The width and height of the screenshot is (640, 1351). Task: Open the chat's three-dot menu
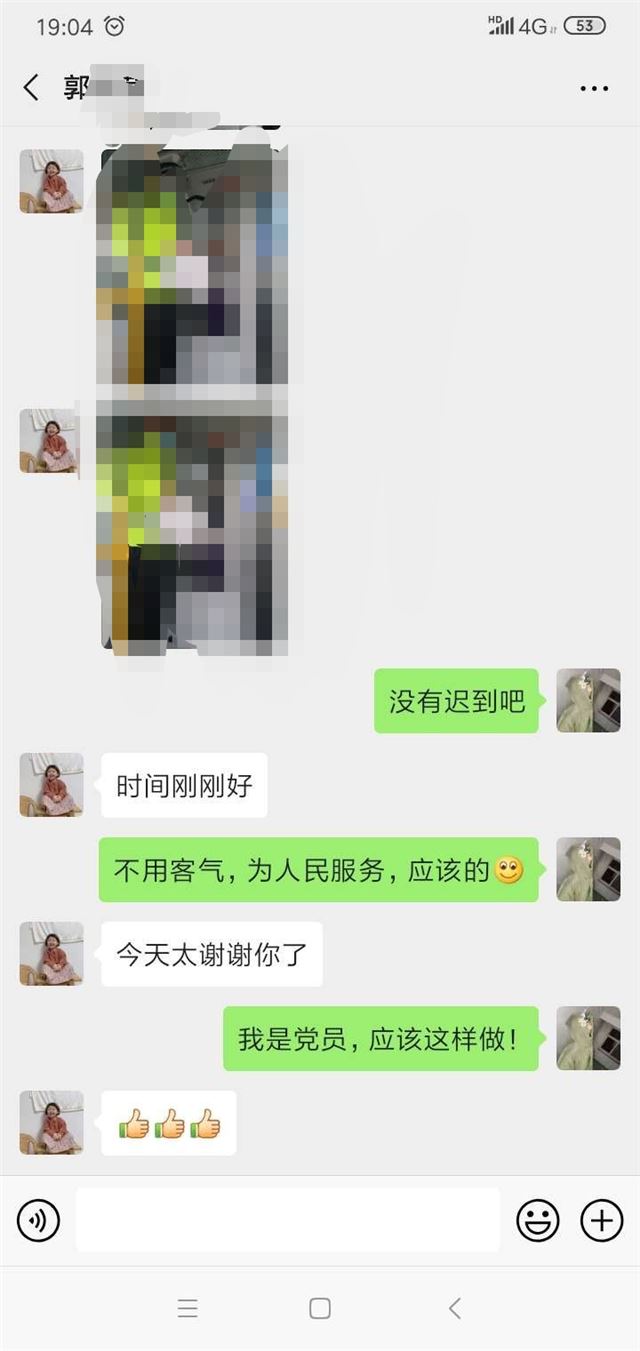(594, 88)
